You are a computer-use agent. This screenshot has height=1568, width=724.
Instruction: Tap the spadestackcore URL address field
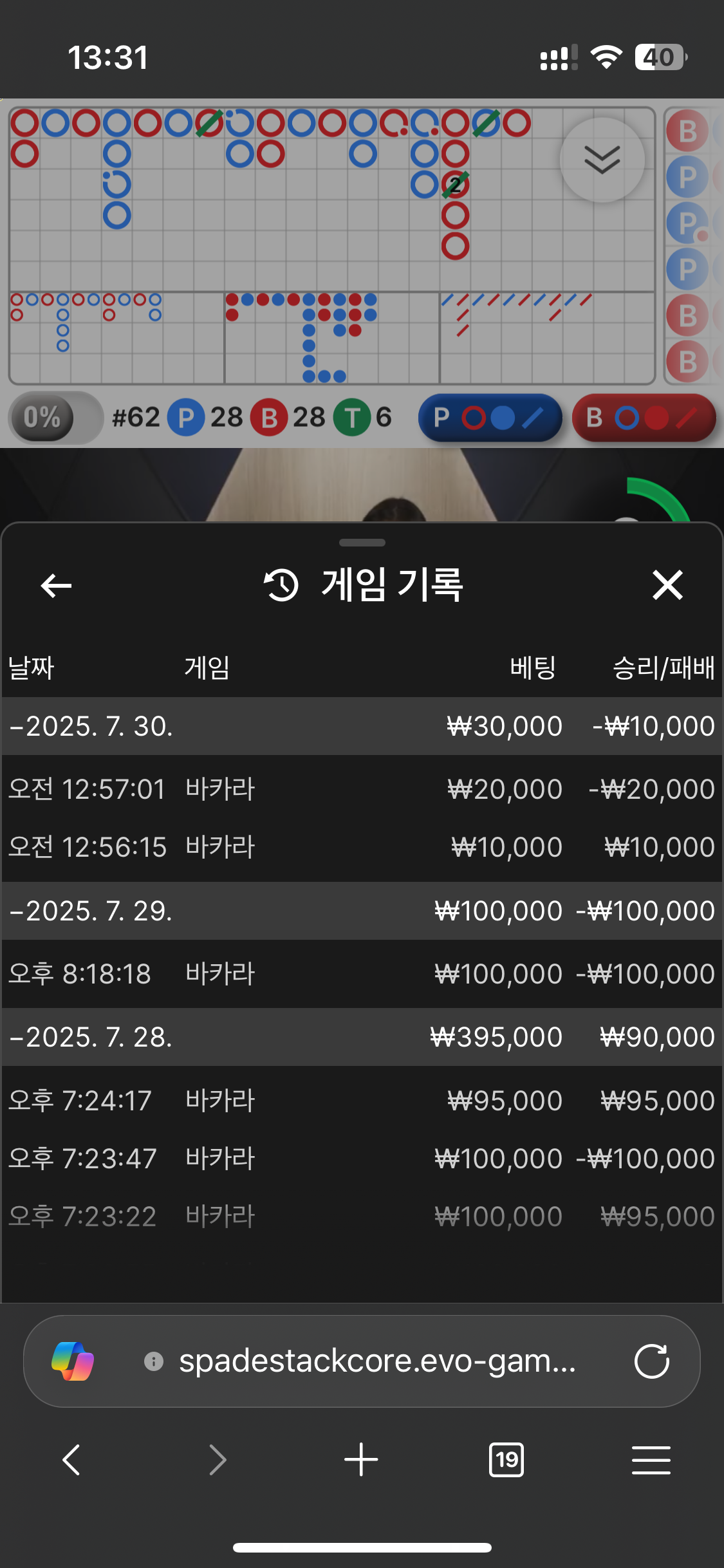pyautogui.click(x=376, y=1361)
